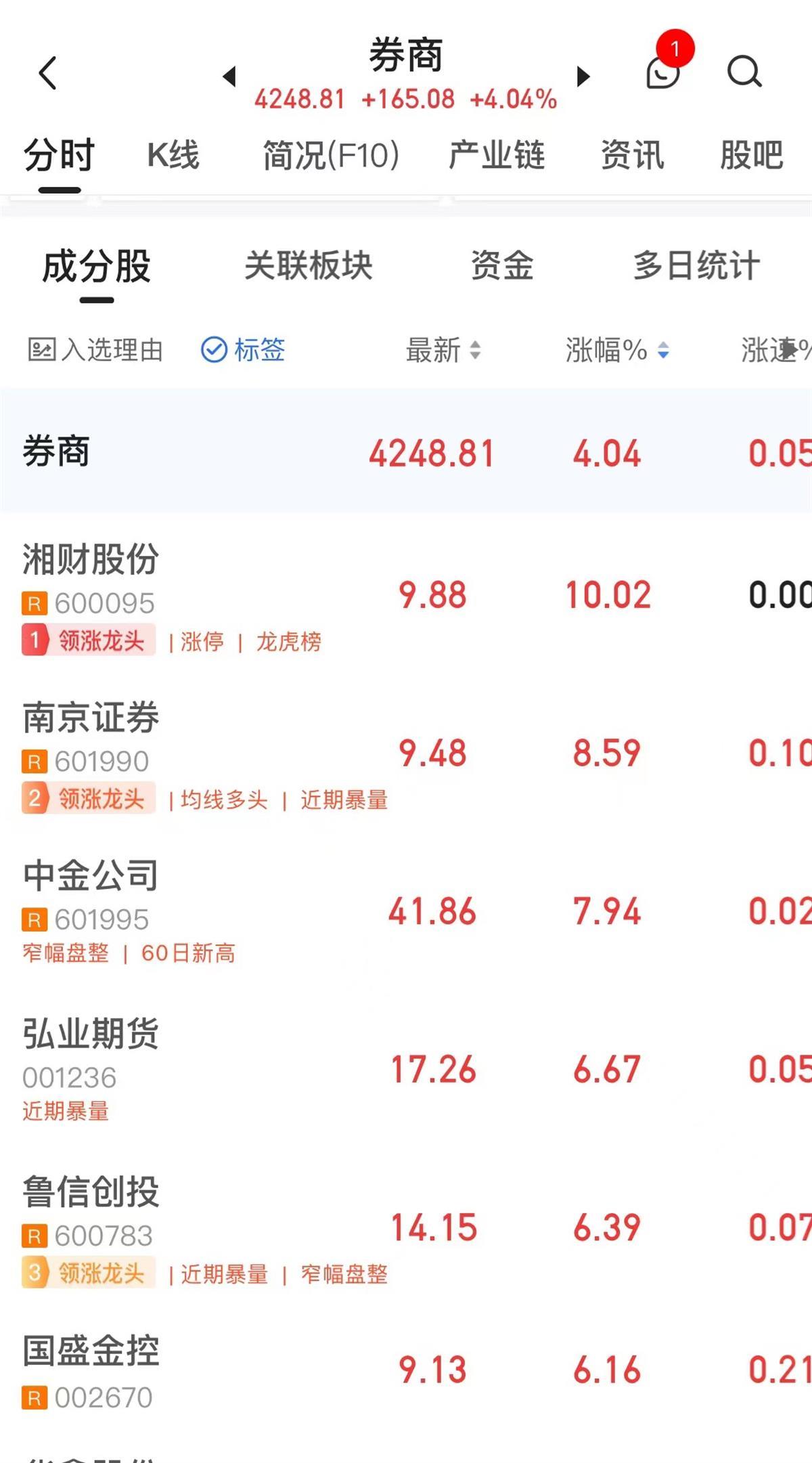812x1463 pixels.
Task: Sort list by 涨幅% column
Action: point(617,350)
